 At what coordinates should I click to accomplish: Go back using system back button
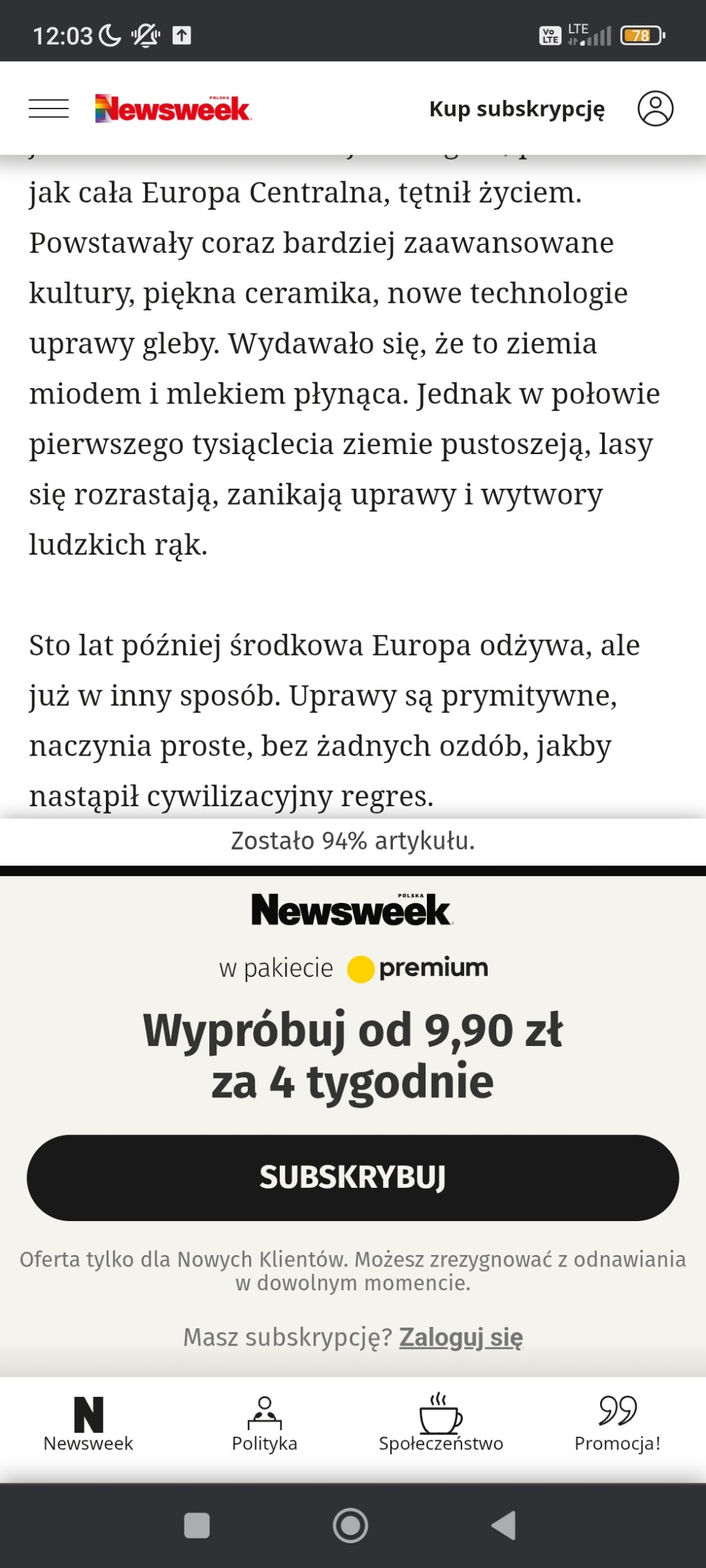504,1525
